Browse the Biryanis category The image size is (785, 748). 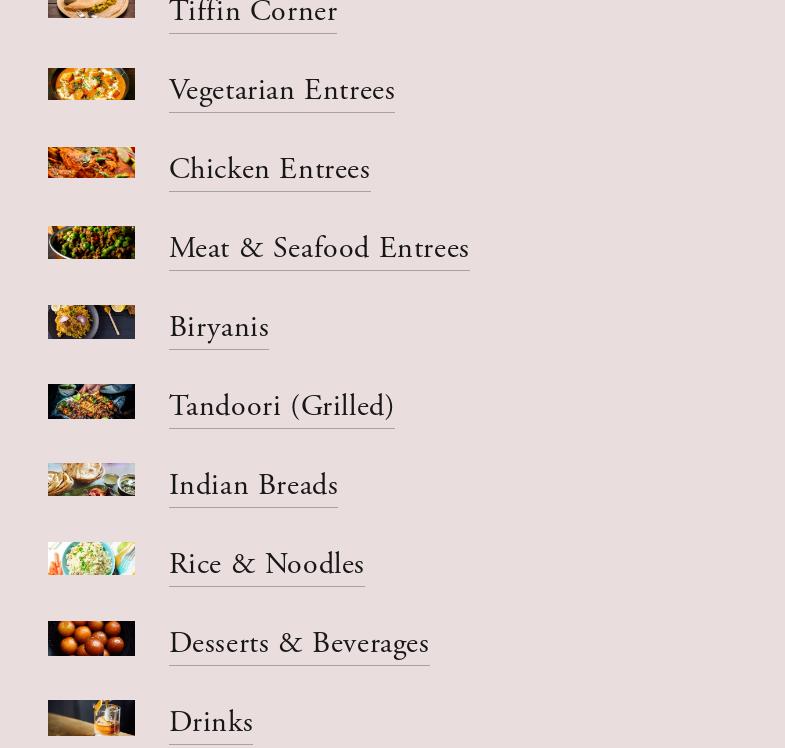pyautogui.click(x=219, y=328)
